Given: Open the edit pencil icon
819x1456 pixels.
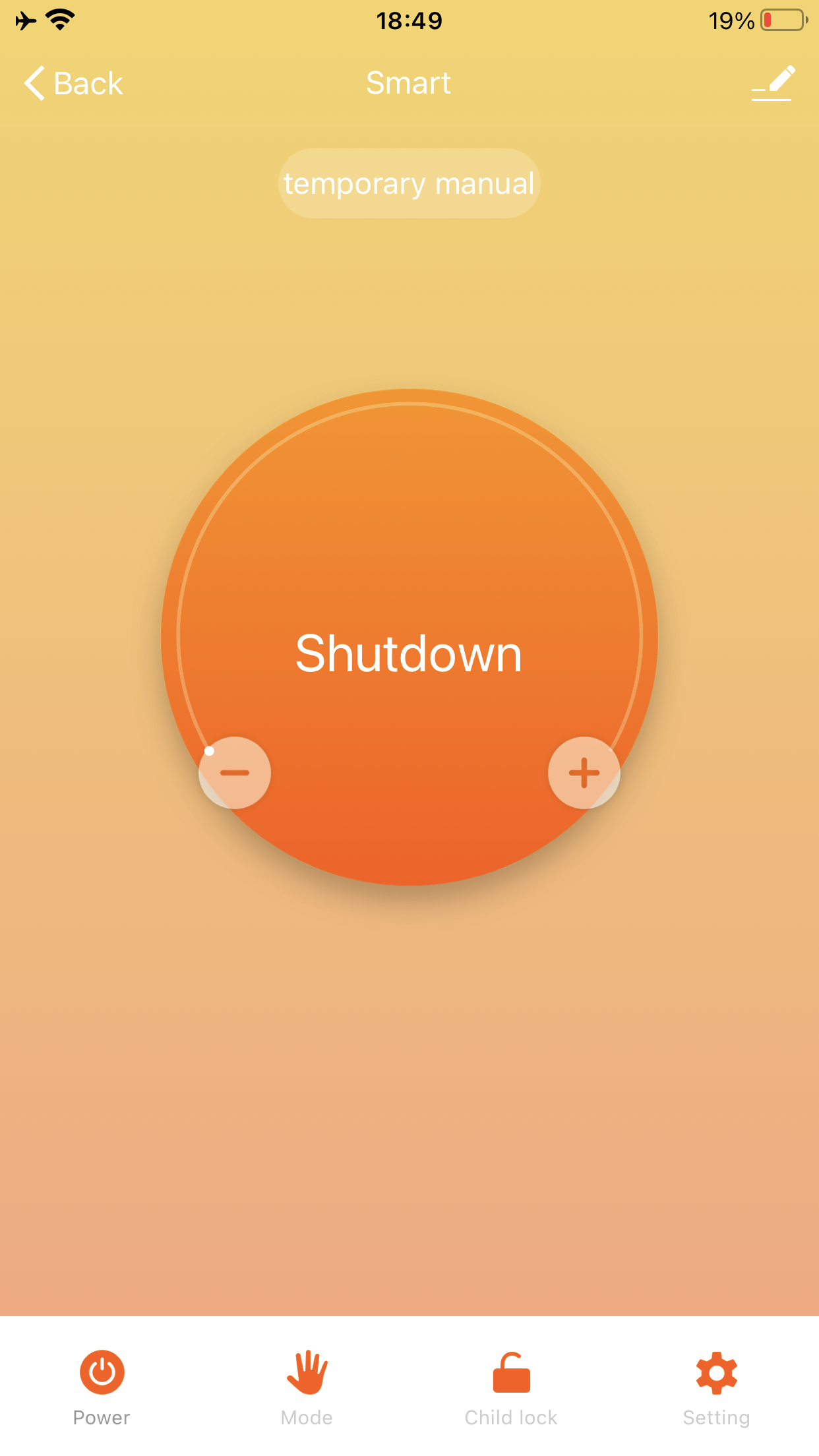Looking at the screenshot, I should pyautogui.click(x=773, y=83).
